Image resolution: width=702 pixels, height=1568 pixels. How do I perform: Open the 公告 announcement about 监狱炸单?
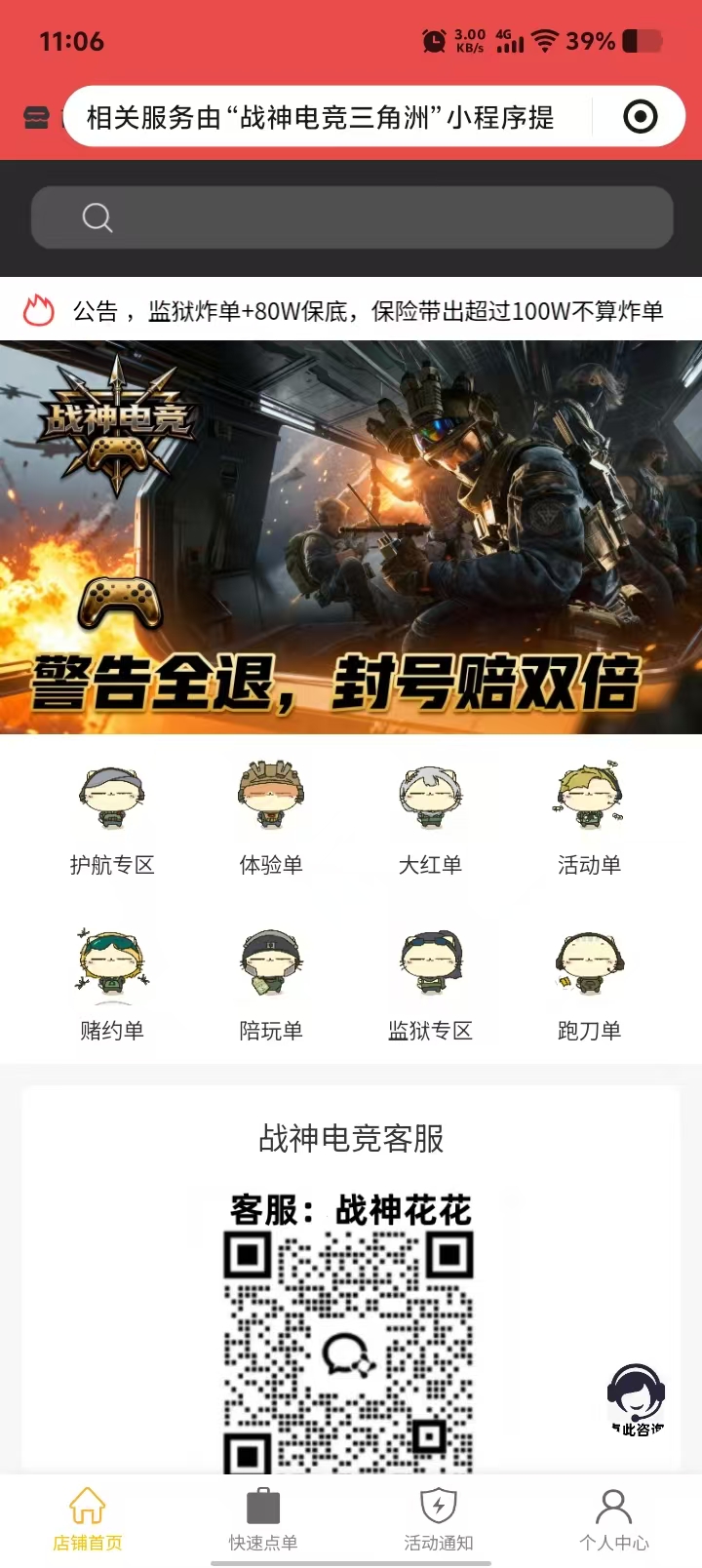369,311
